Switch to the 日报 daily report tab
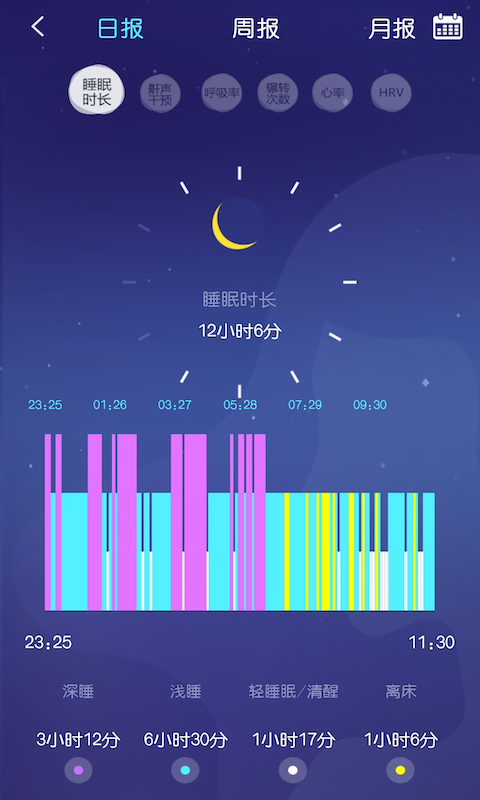Screen dimensions: 480x800 pos(121,28)
